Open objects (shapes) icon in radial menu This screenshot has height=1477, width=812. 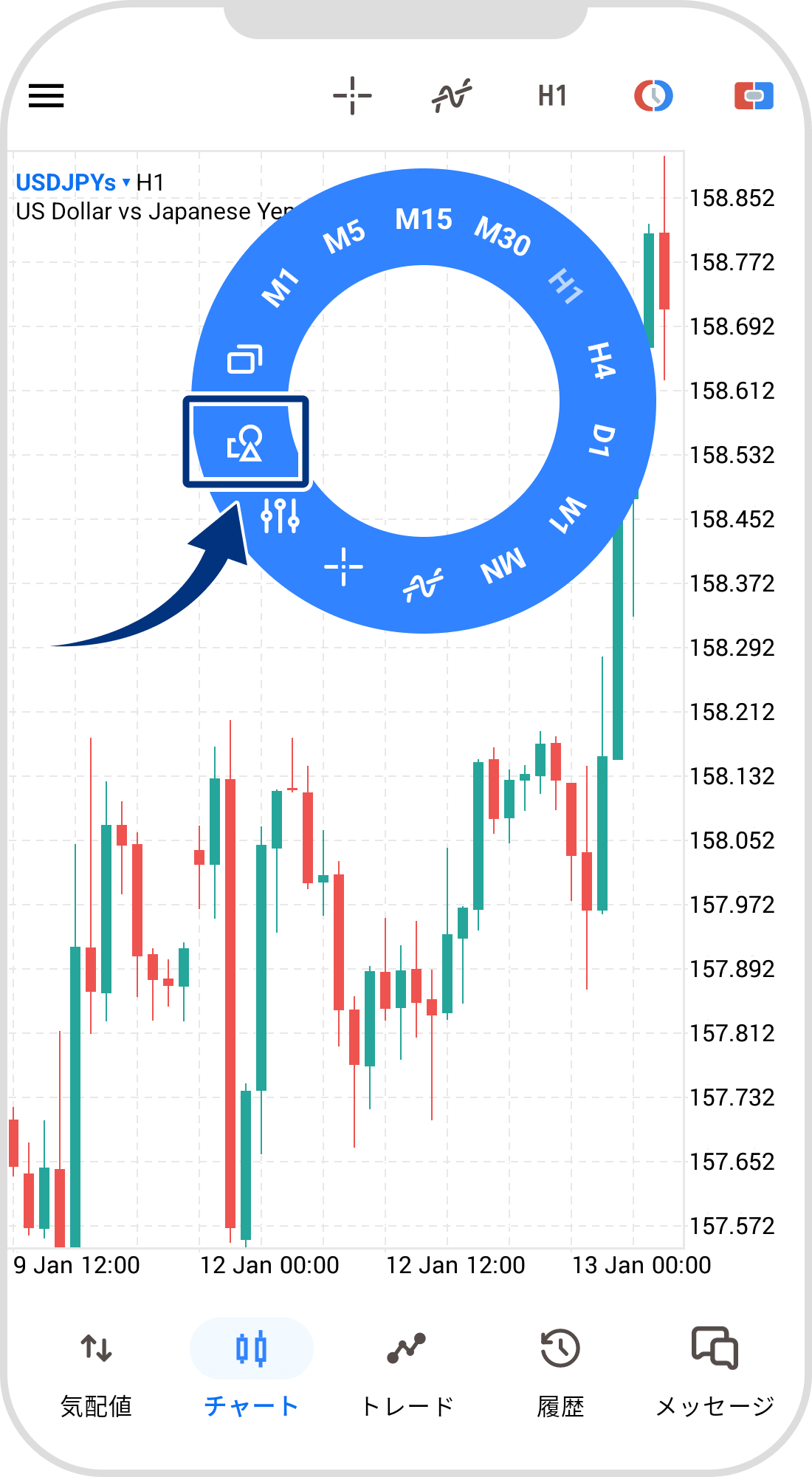tap(244, 443)
